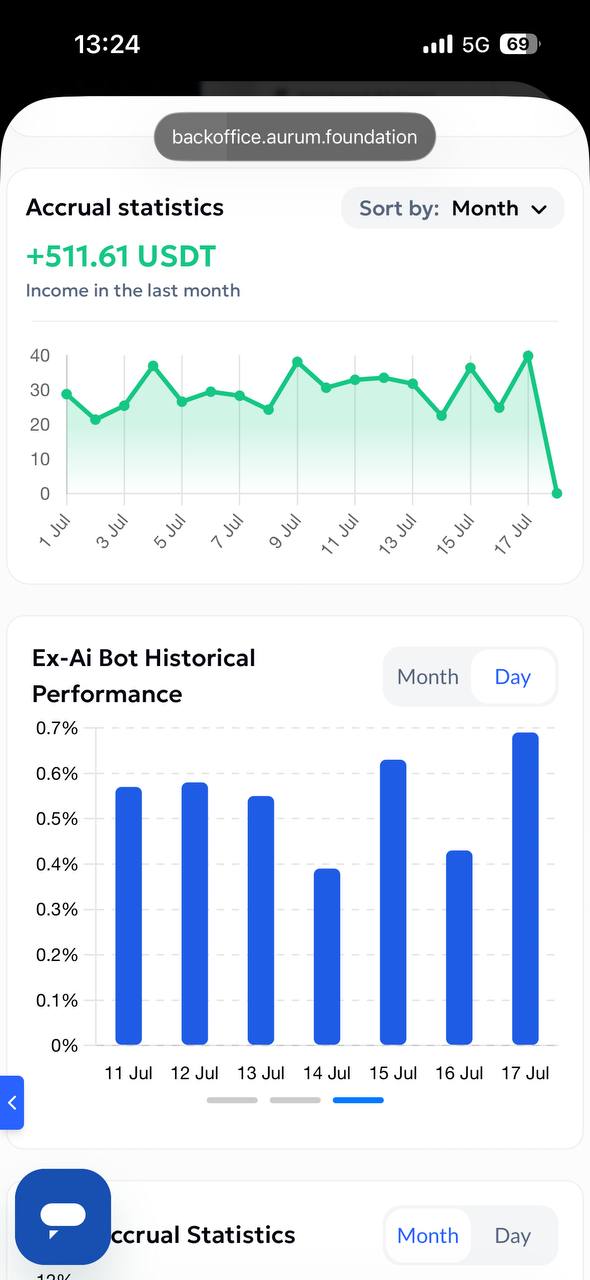Tap the backoffice.aurum.foundation address pill
The height and width of the screenshot is (1280, 590).
point(295,137)
